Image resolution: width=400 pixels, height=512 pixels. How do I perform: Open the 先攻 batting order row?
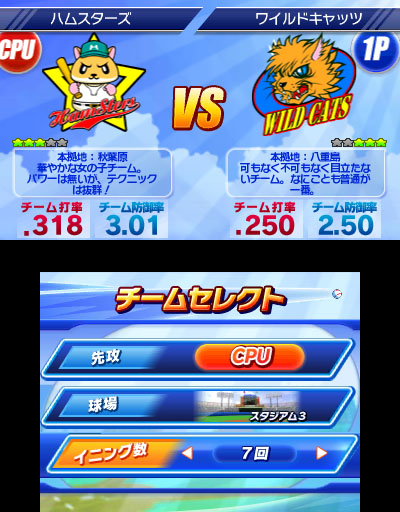click(x=198, y=358)
